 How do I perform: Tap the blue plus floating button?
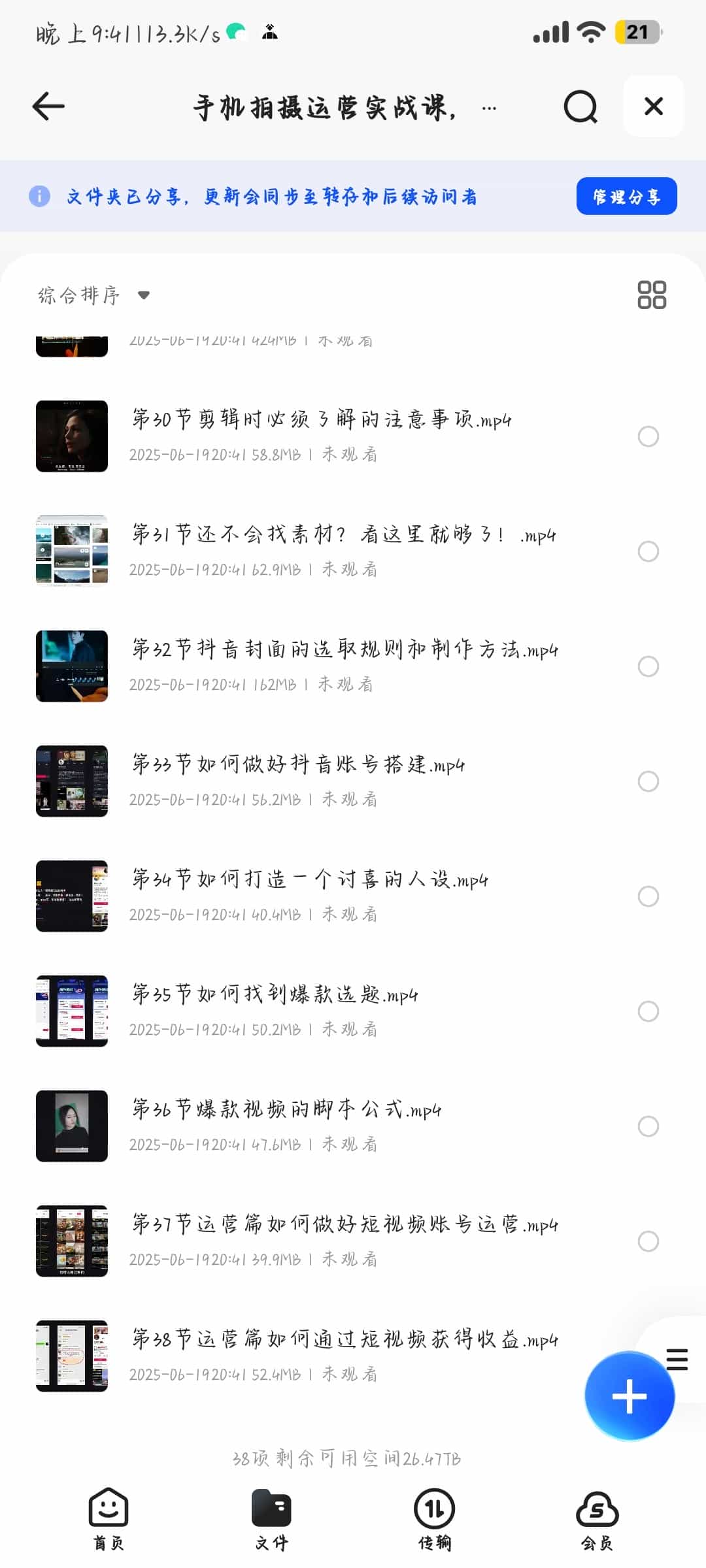[629, 1396]
